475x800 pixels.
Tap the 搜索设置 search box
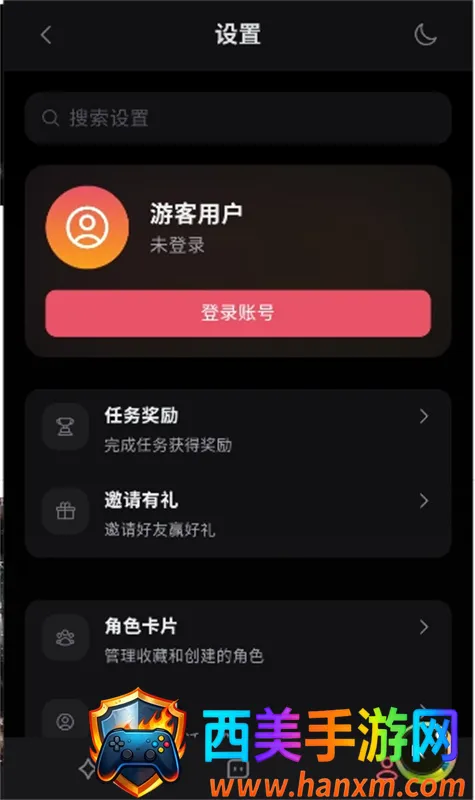coord(238,118)
